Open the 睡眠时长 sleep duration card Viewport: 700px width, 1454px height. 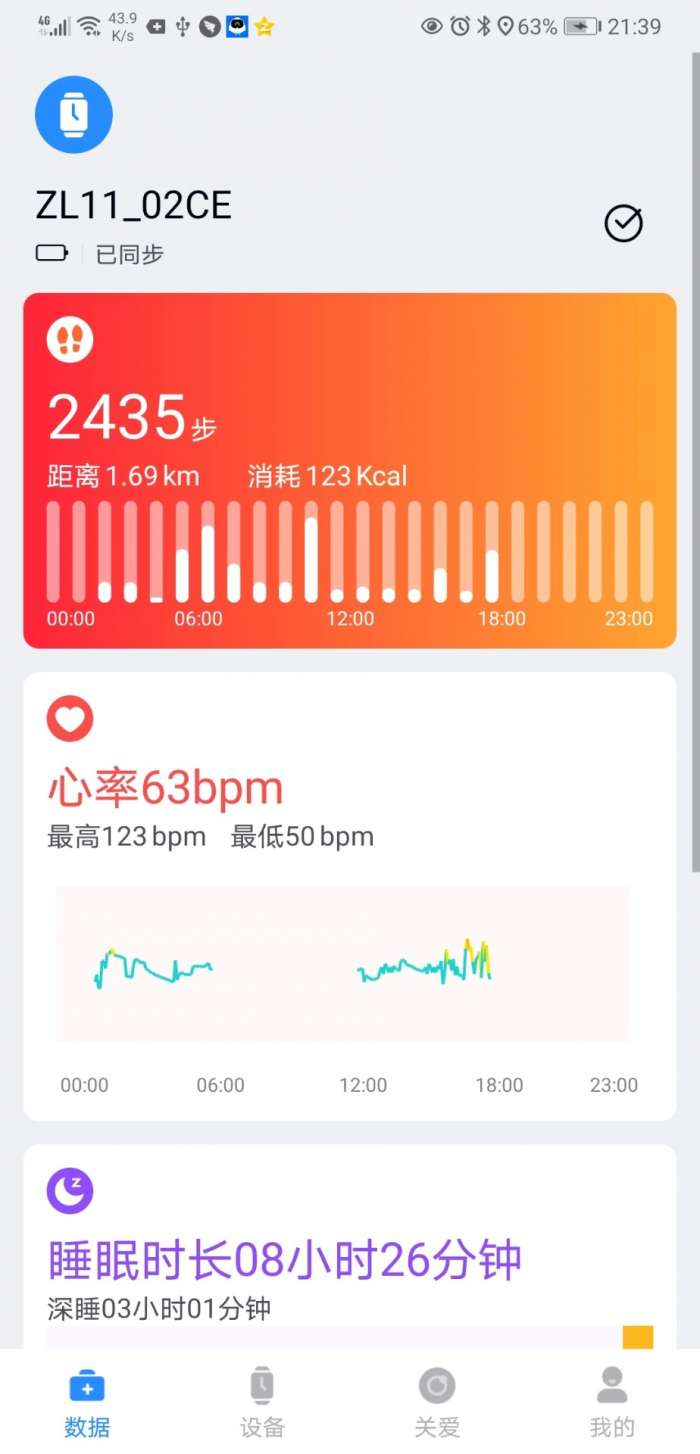click(349, 1250)
